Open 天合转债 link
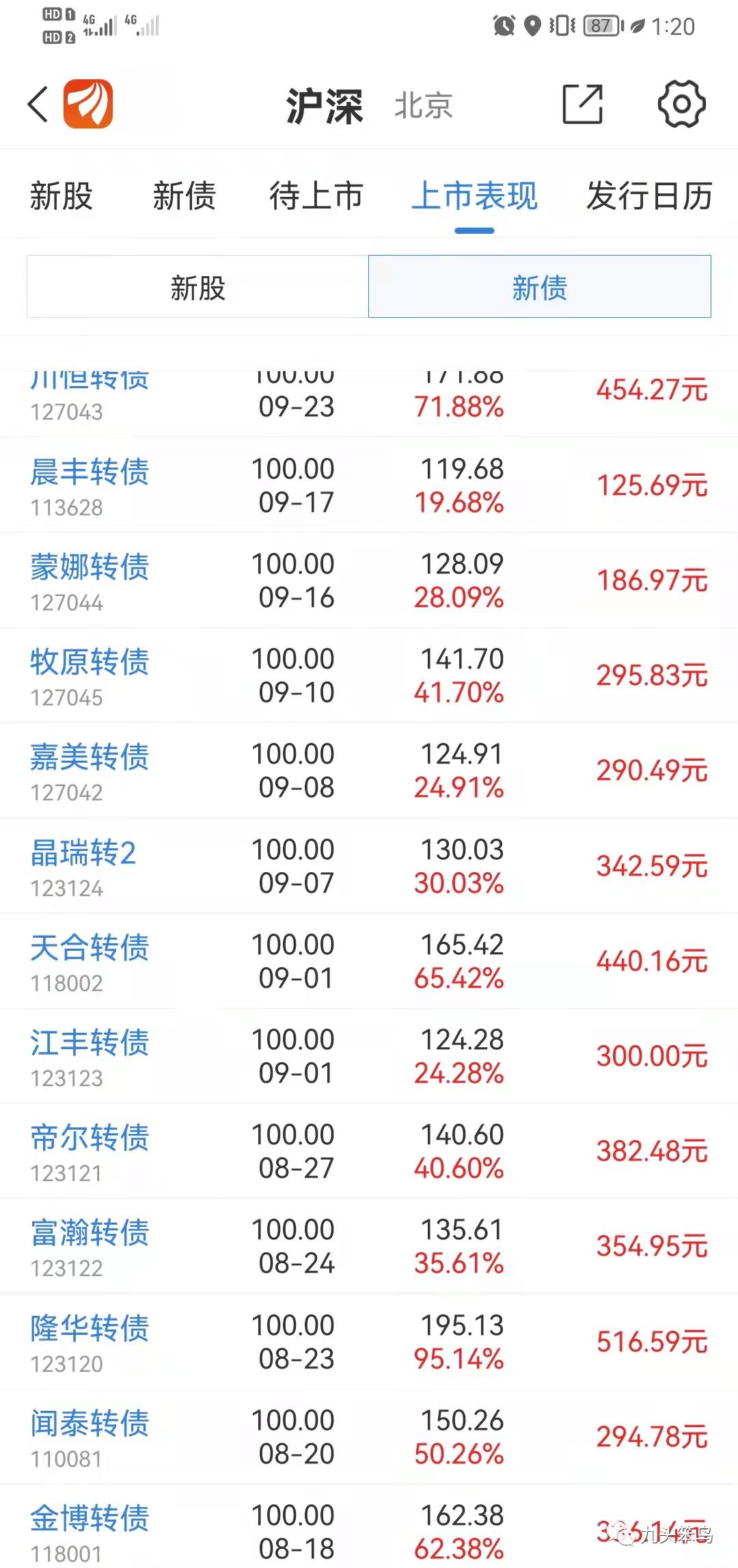This screenshot has width=738, height=1568. (x=90, y=949)
